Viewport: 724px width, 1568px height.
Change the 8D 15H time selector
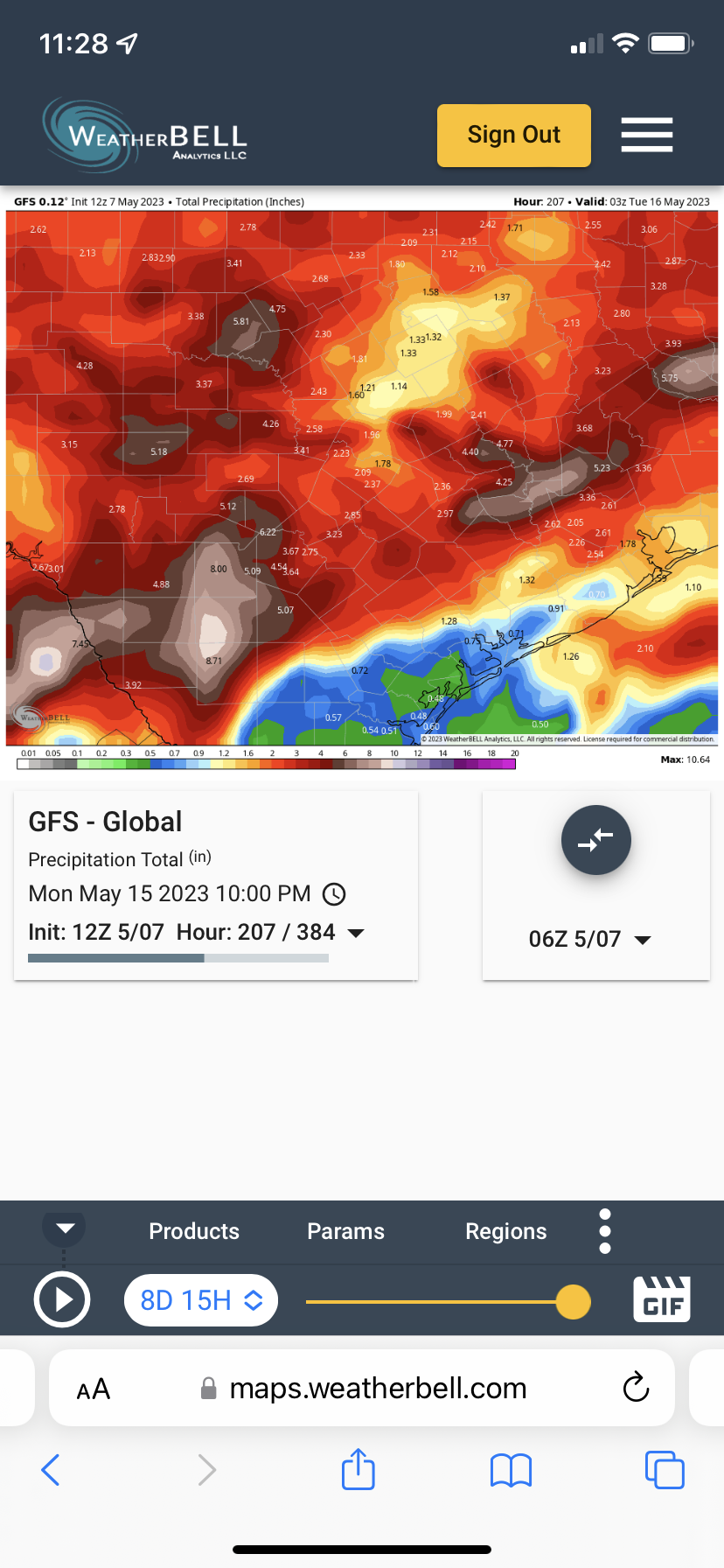pyautogui.click(x=201, y=1300)
